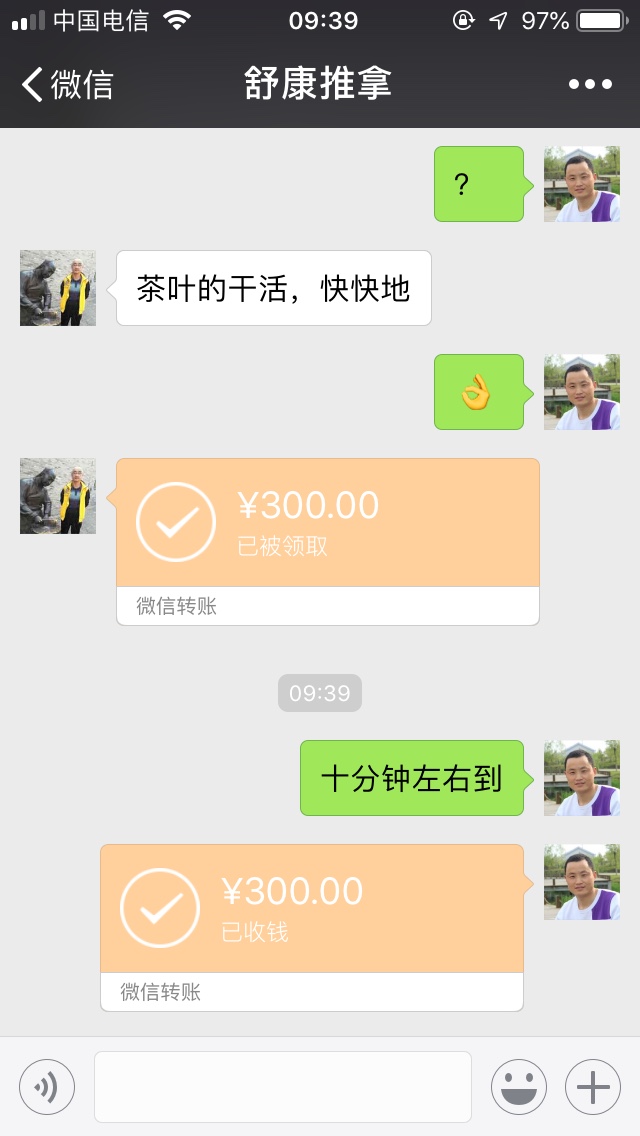View the contact's avatar beside 茶叶的干活

[x=58, y=288]
